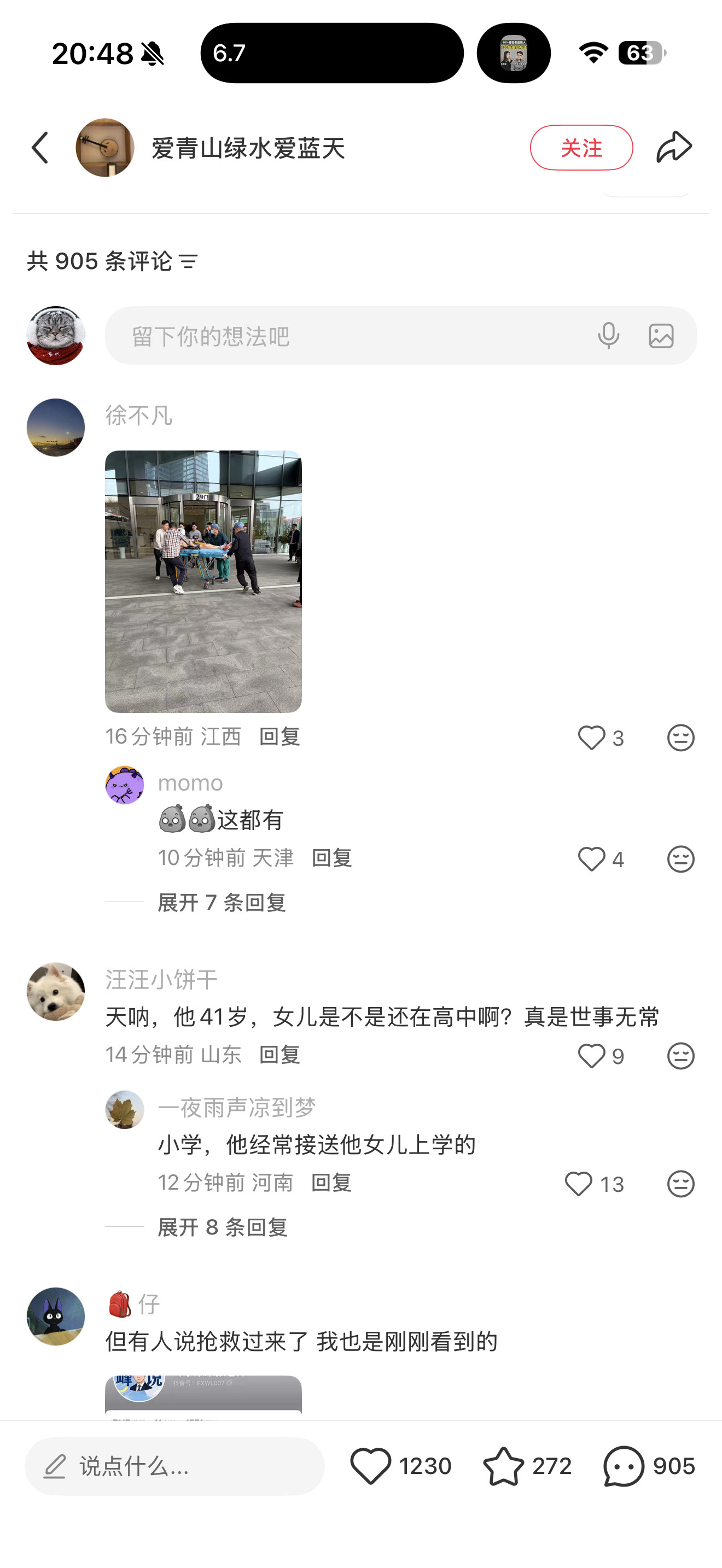Go back with the left arrow
The height and width of the screenshot is (1568, 722).
point(40,147)
